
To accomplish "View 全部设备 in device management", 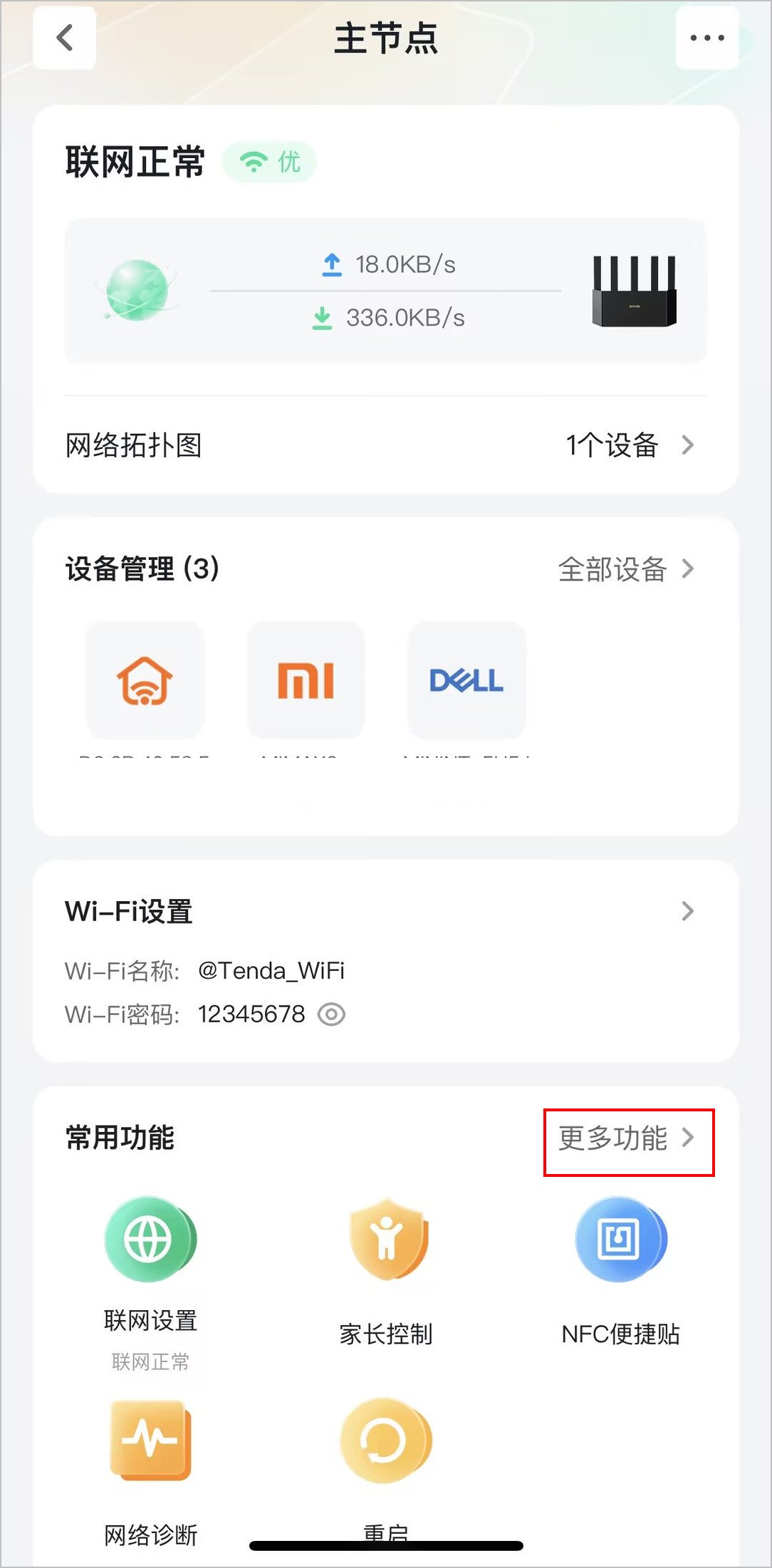I will point(625,569).
